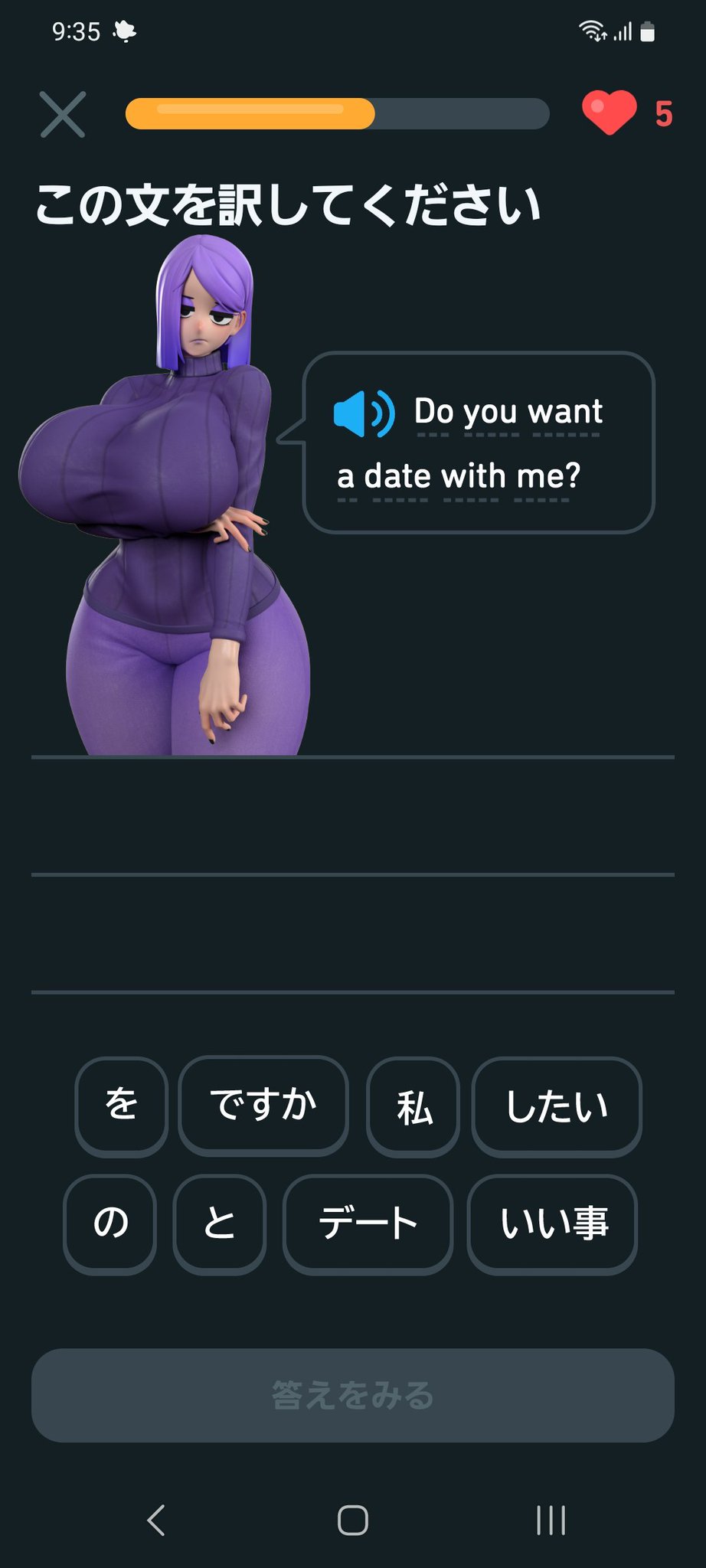Screen dimensions: 706x1568
Task: Select the word tile ですか
Action: [x=263, y=1106]
